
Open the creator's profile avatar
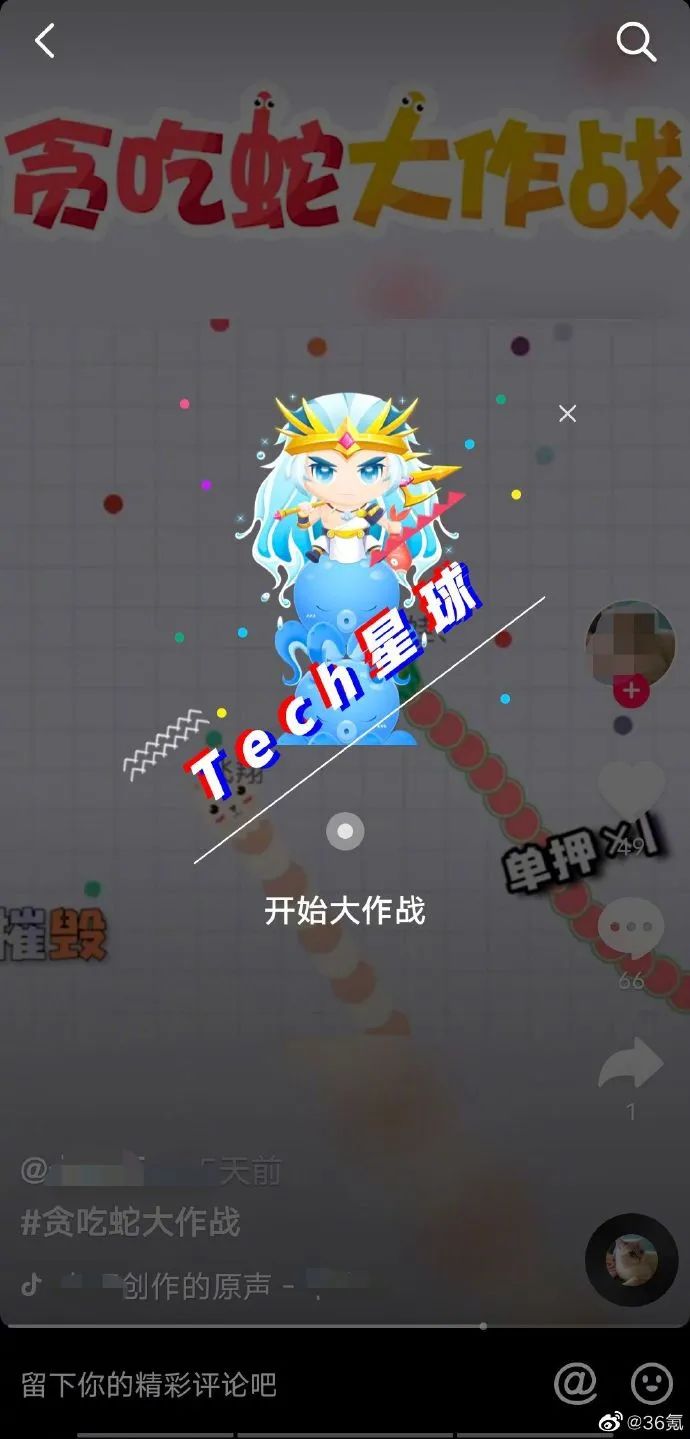click(x=629, y=642)
